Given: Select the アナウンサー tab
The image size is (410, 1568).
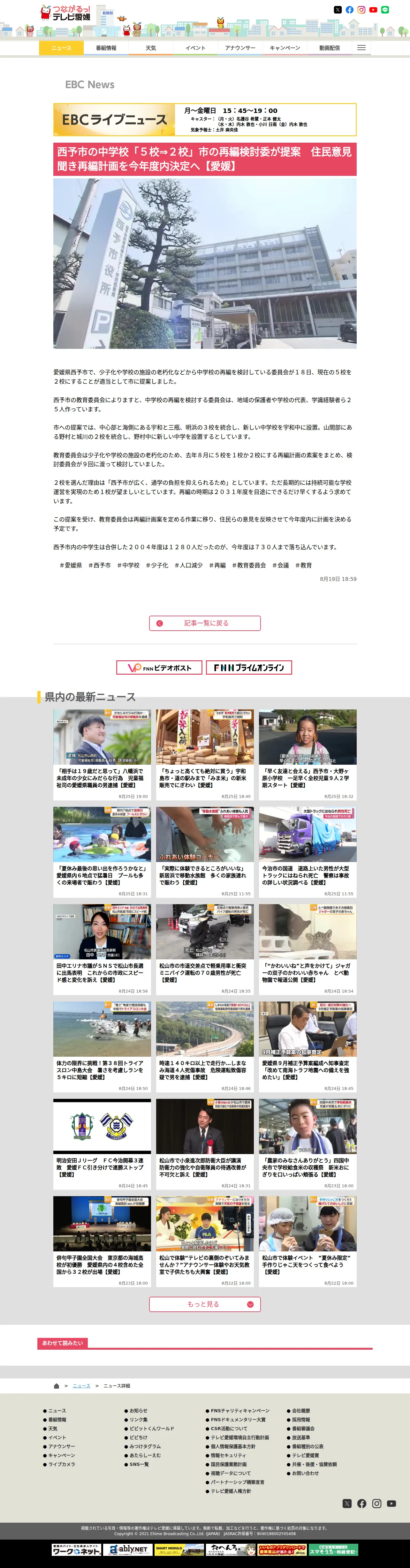Looking at the screenshot, I should click(240, 48).
